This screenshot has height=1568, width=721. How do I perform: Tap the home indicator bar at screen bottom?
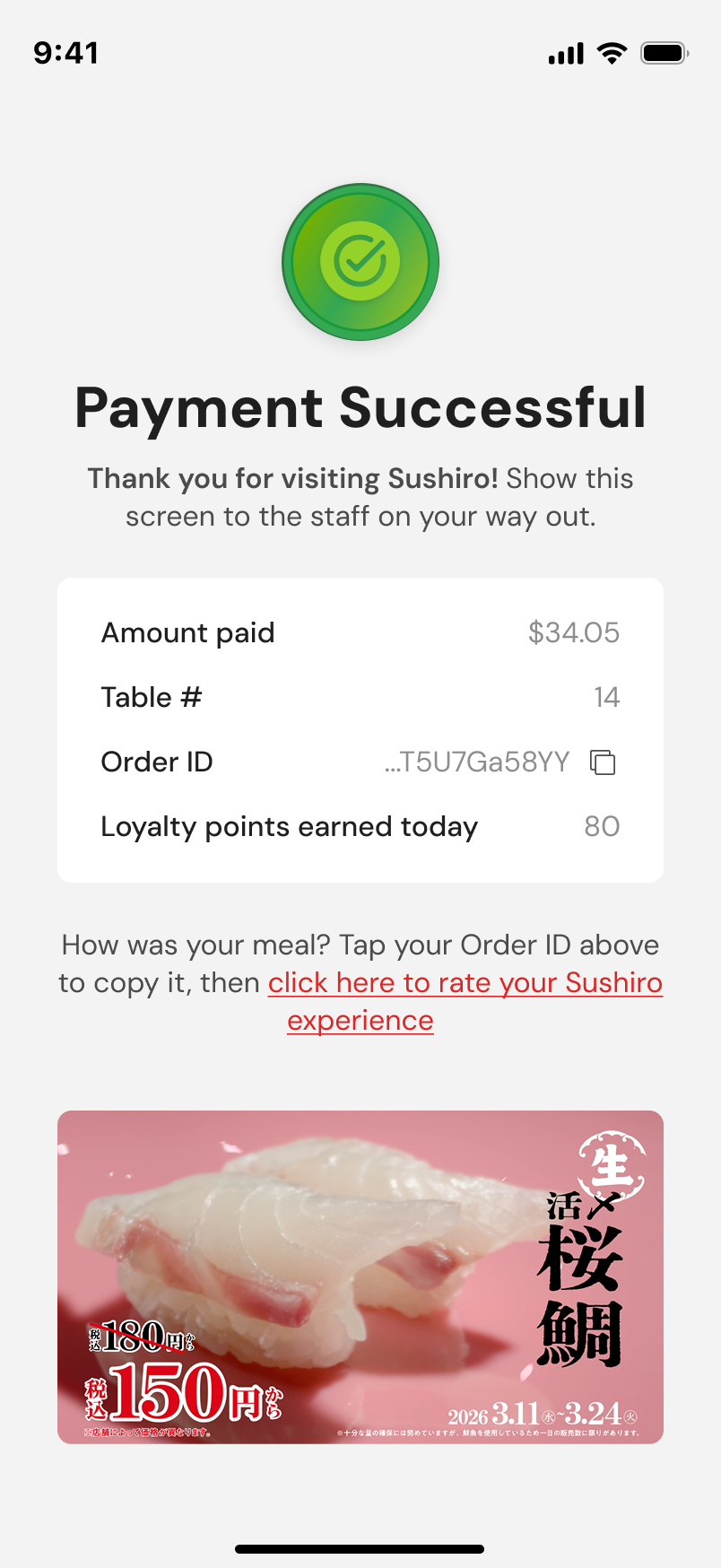360,1546
